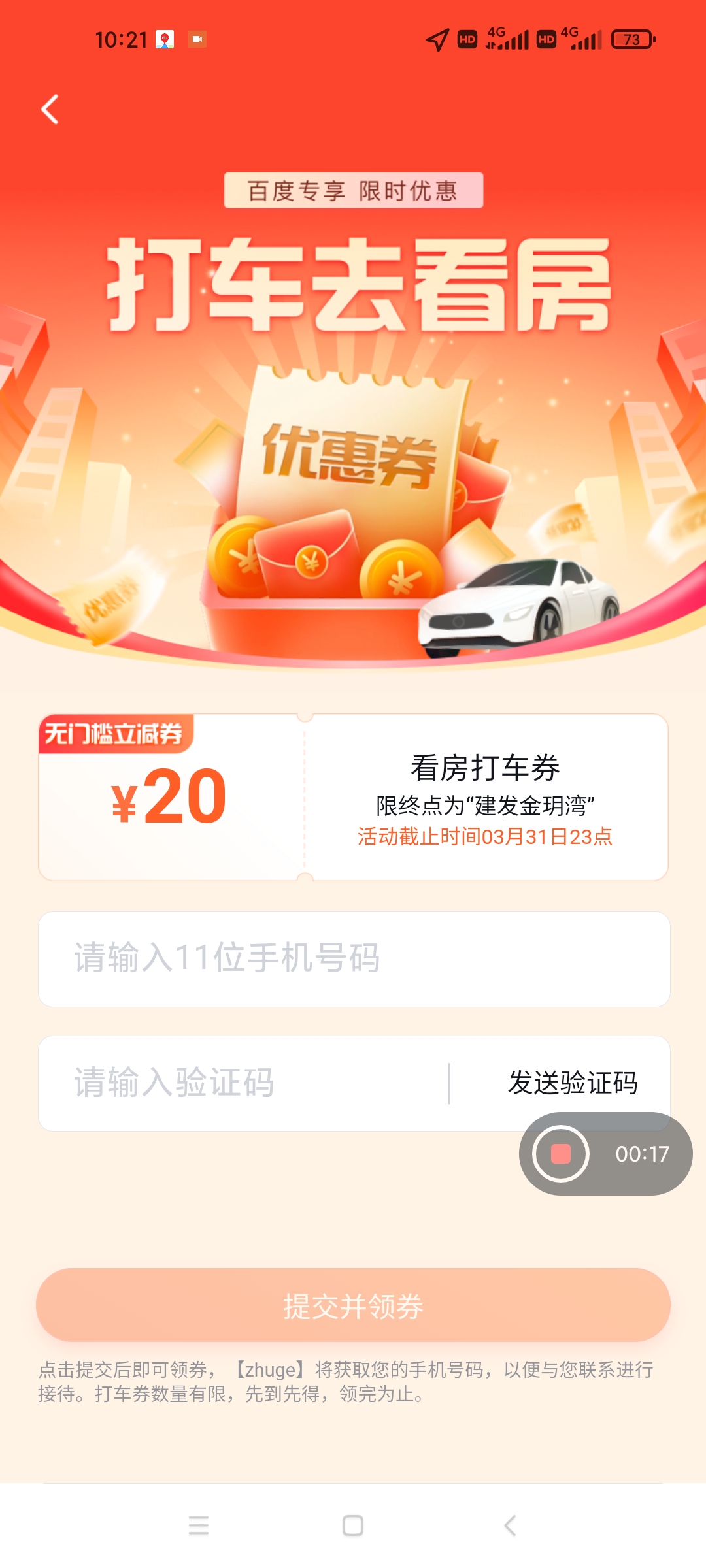Tap the 11-digit phone number field
This screenshot has width=706, height=1568.
354,959
